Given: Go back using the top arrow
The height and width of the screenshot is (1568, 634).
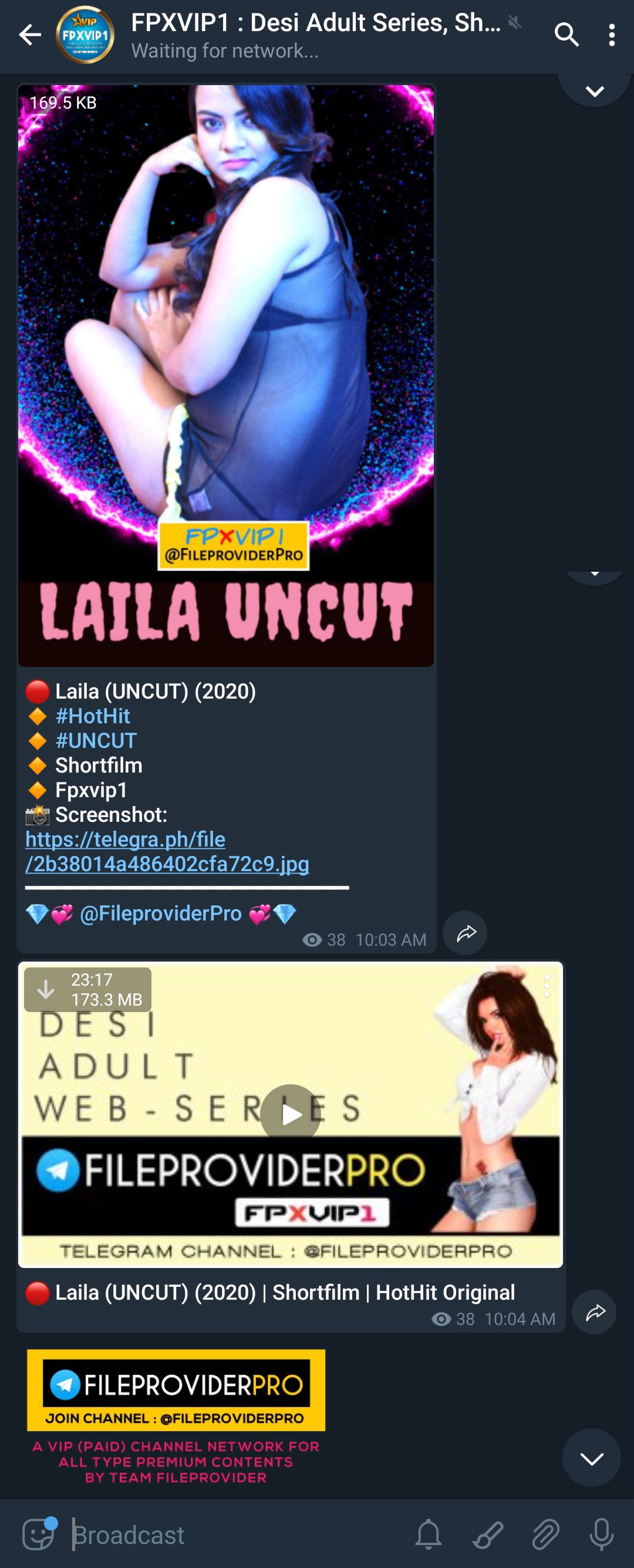Looking at the screenshot, I should coord(29,35).
